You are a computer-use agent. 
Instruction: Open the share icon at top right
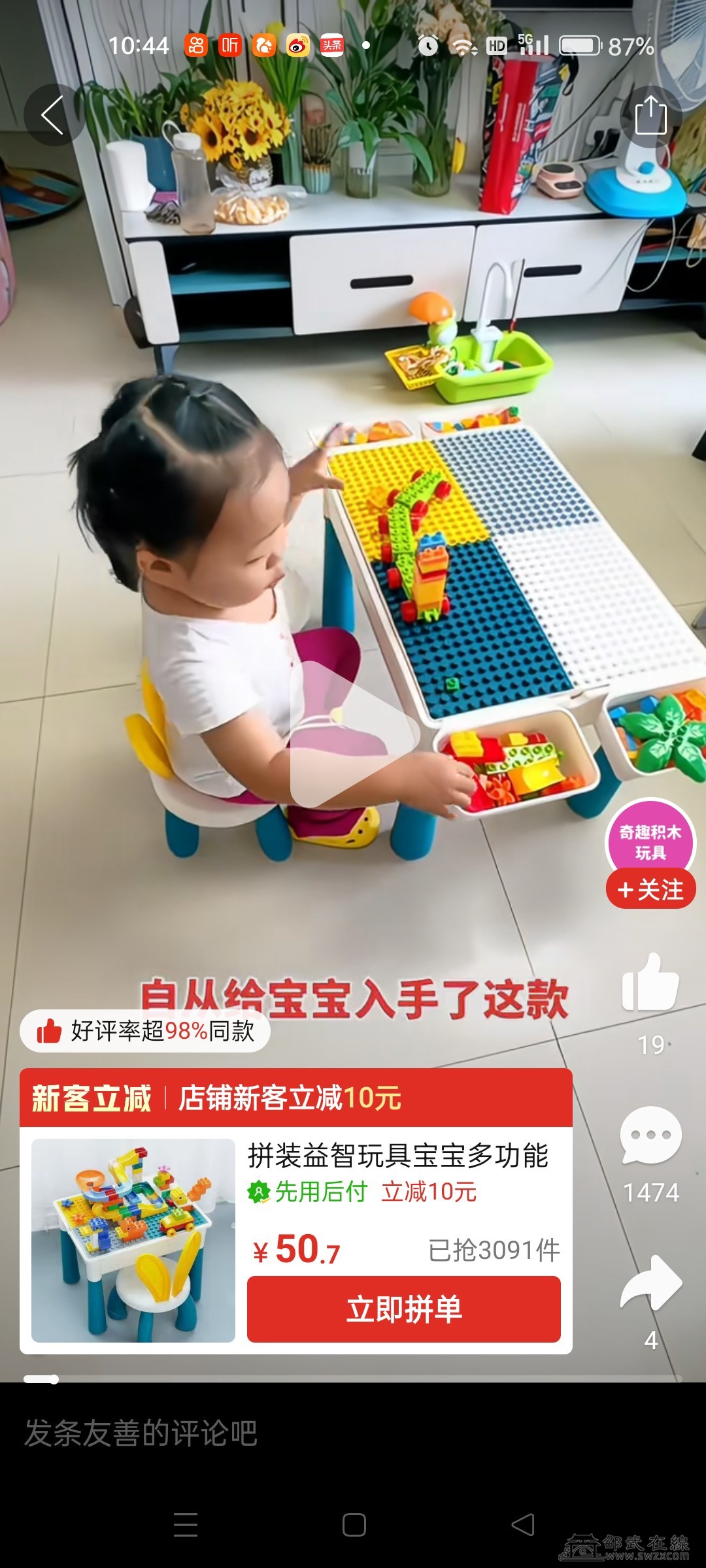coord(650,116)
